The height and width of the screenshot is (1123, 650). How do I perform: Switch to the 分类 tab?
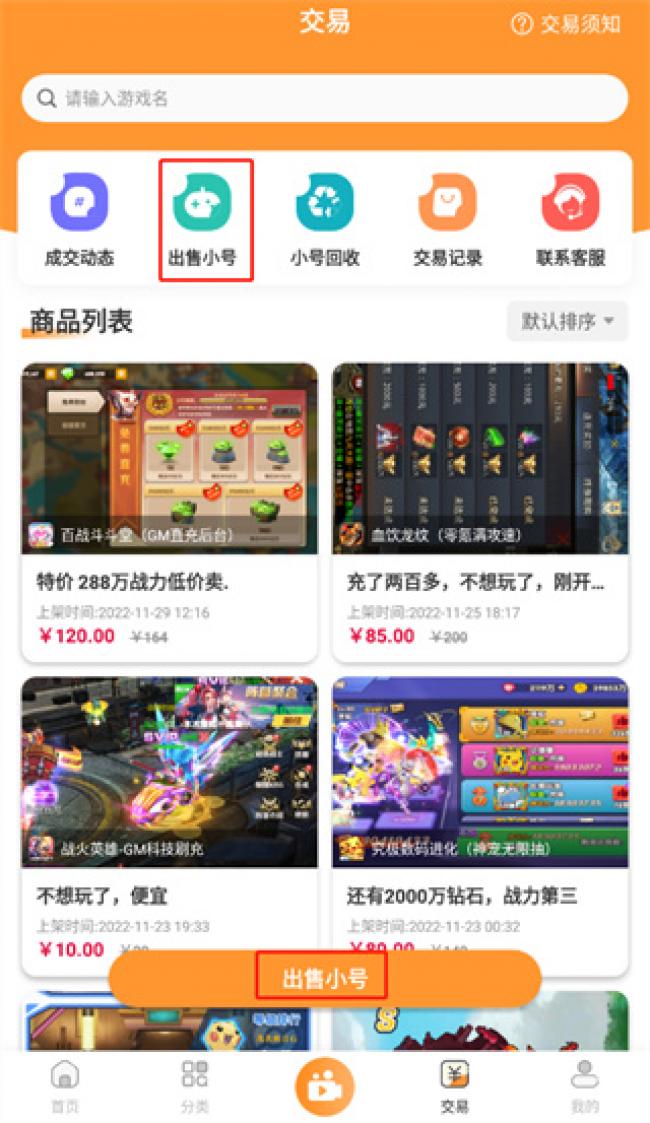point(195,1086)
